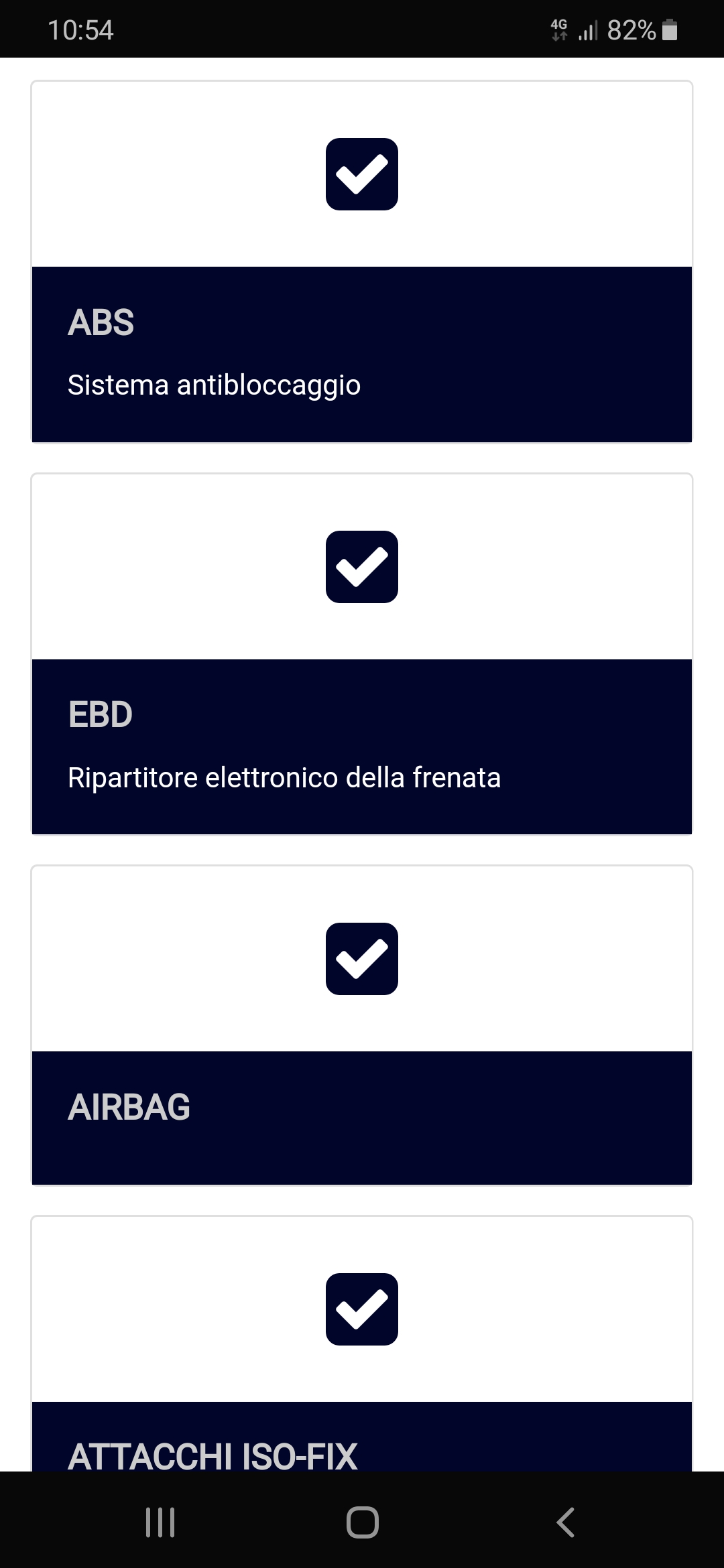Select the checkmark badge above ATTACCHI ISO-FIX
Viewport: 724px width, 1568px height.
pos(361,1309)
